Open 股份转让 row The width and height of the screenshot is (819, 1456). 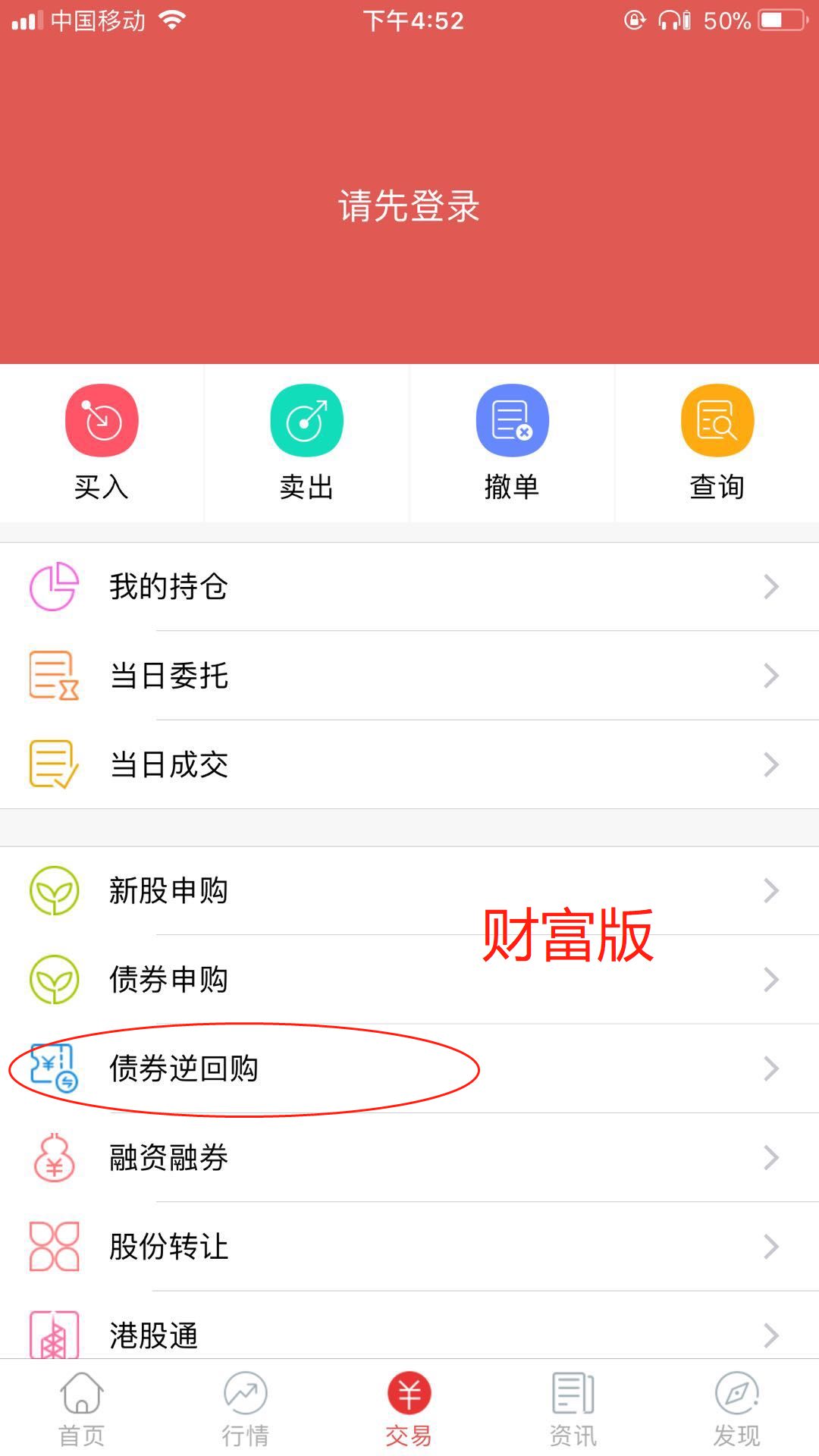pos(409,1246)
